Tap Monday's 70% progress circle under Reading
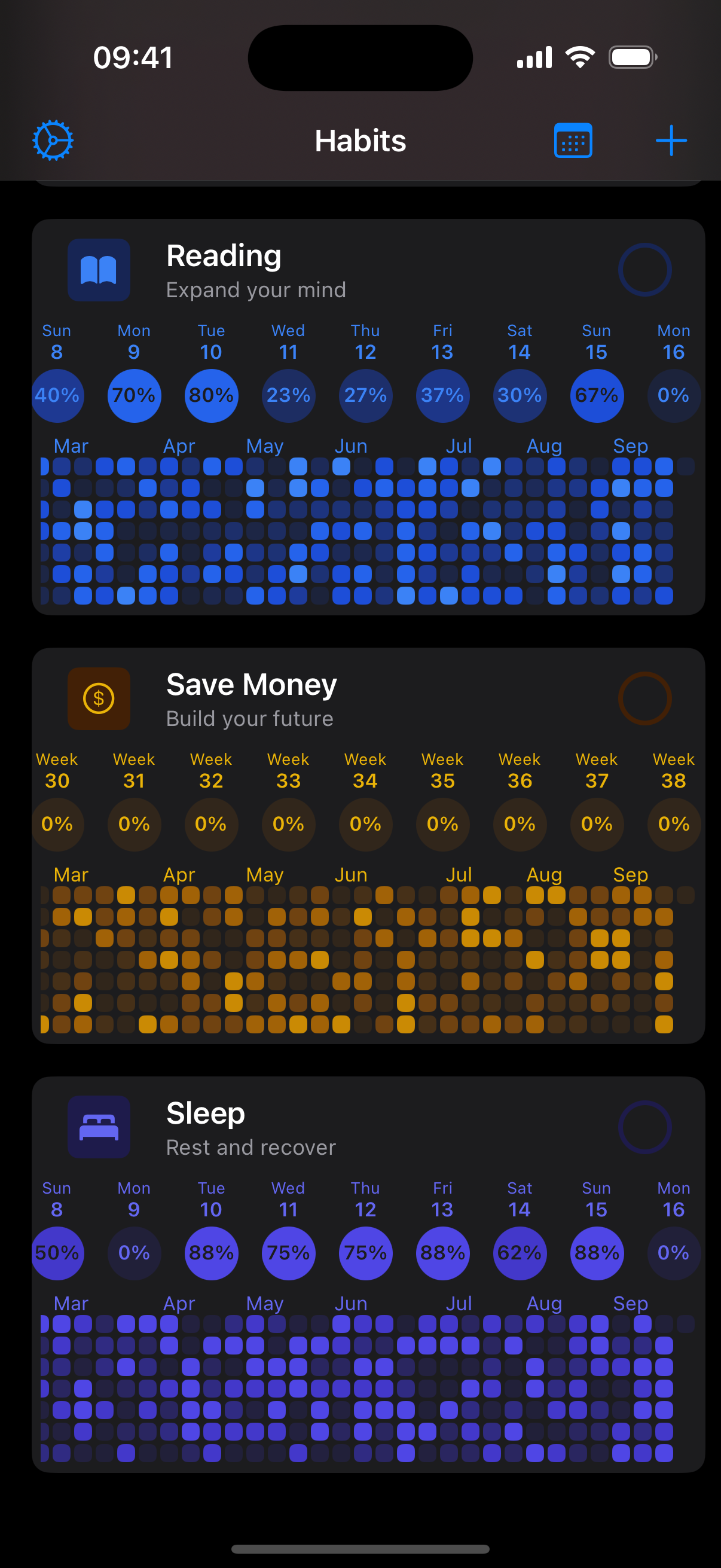 click(134, 396)
